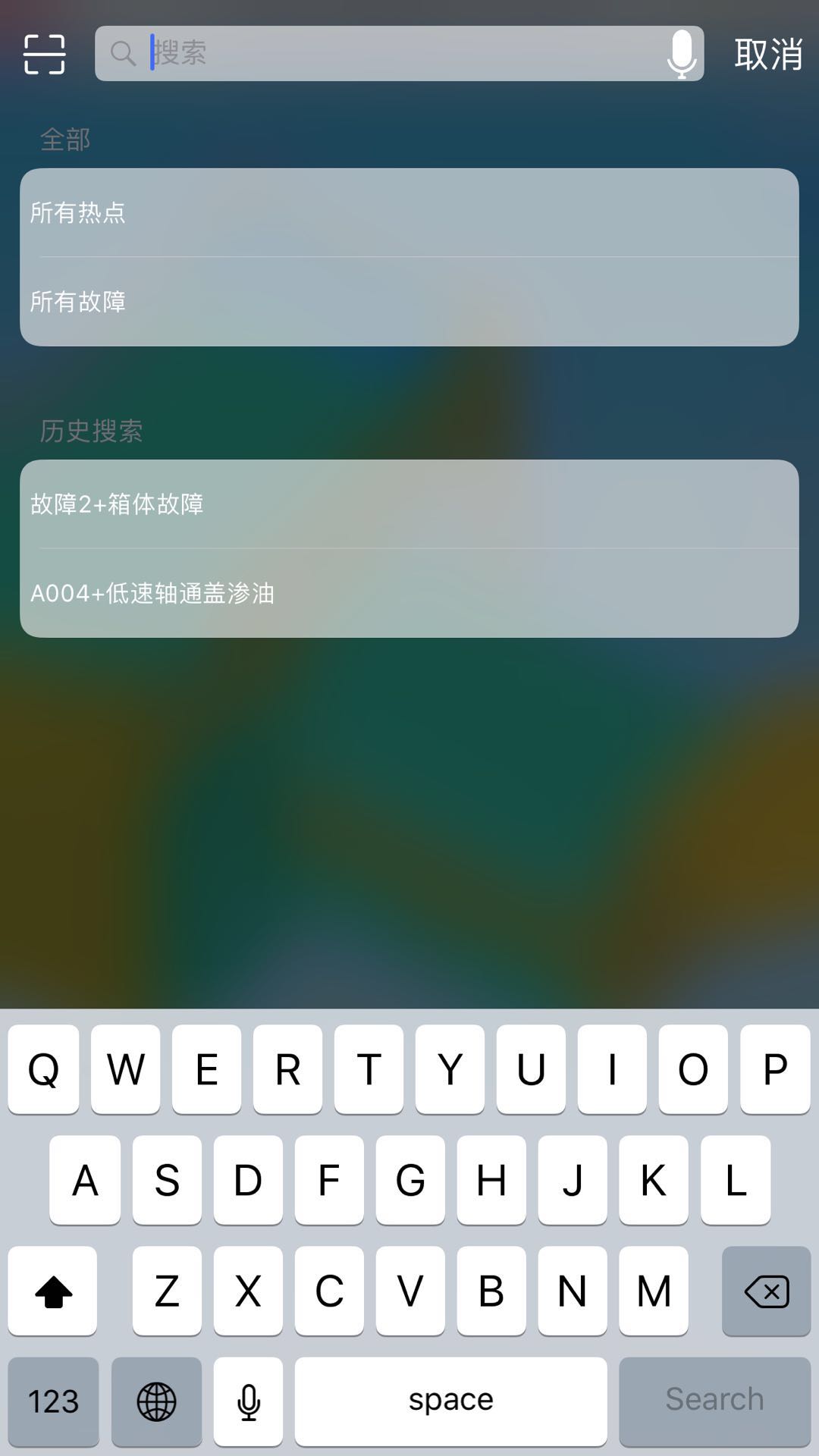
Task: Select 所有热点 option
Action: click(x=409, y=213)
